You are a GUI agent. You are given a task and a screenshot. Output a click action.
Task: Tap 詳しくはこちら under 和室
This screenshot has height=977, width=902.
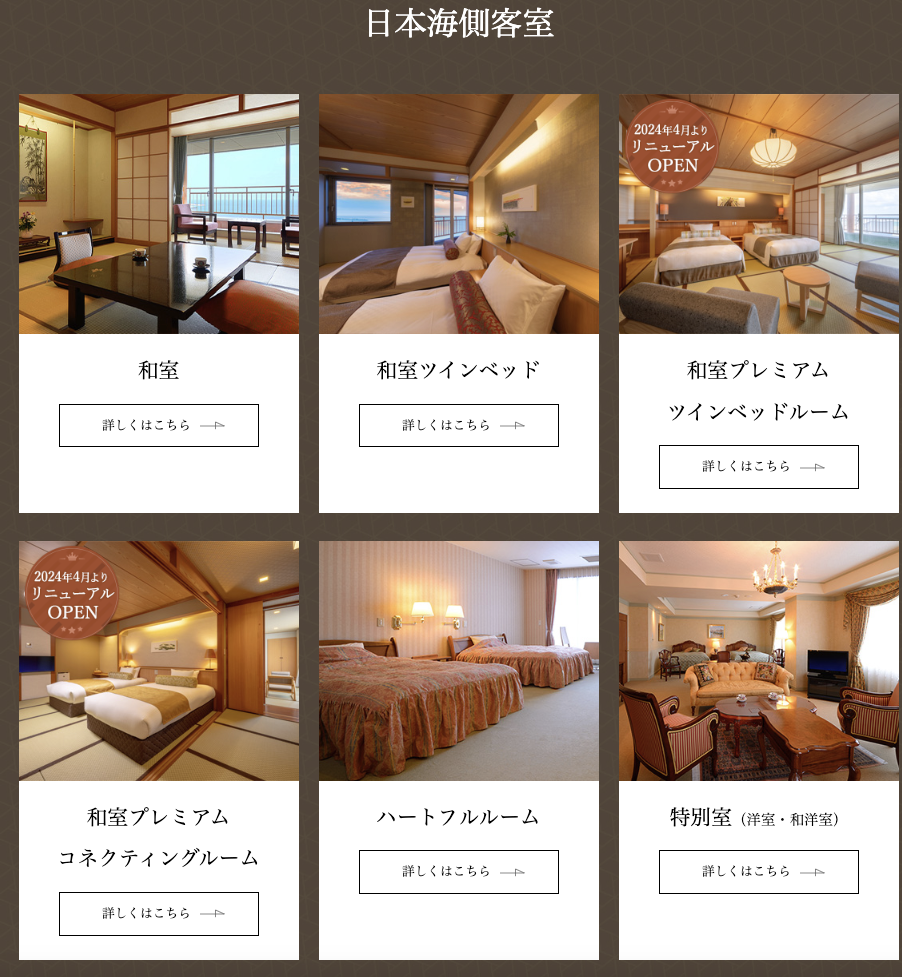[x=159, y=425]
